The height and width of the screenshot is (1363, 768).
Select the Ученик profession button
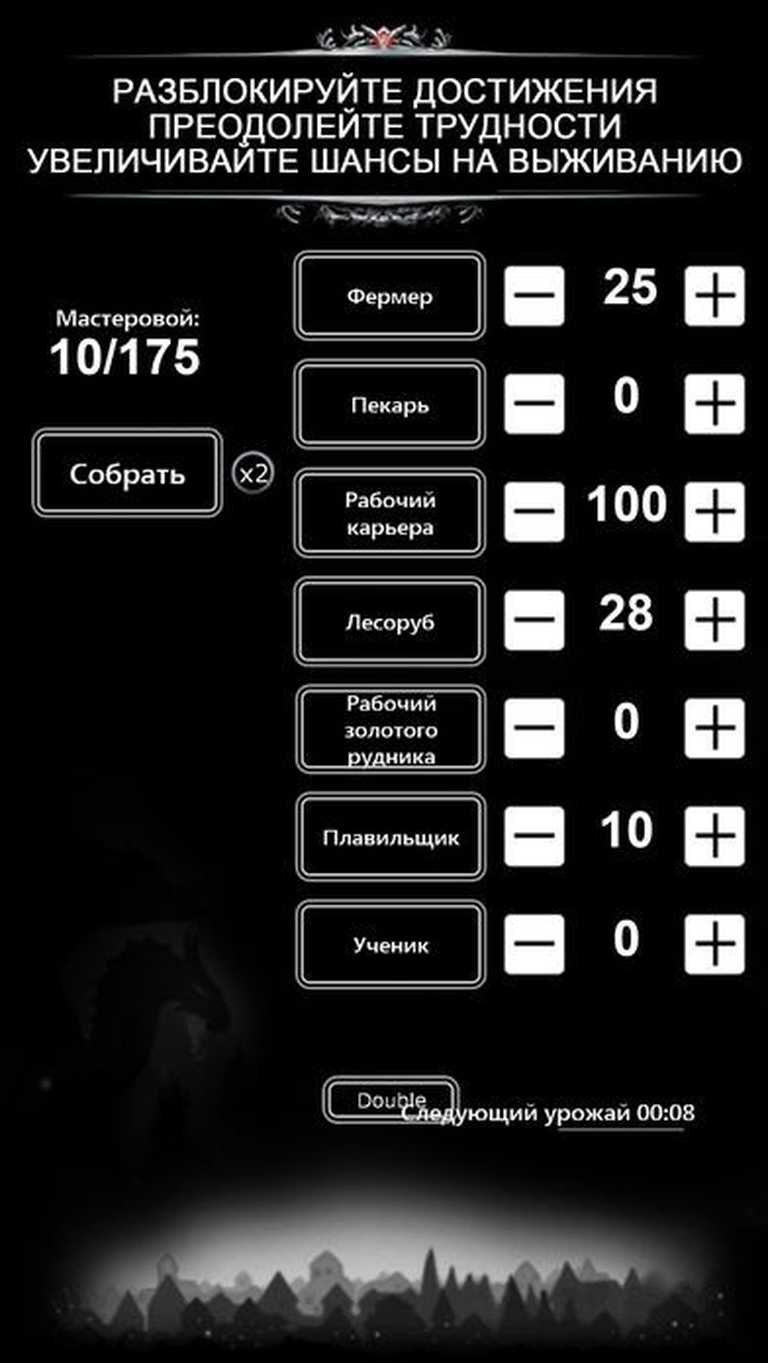pos(389,945)
